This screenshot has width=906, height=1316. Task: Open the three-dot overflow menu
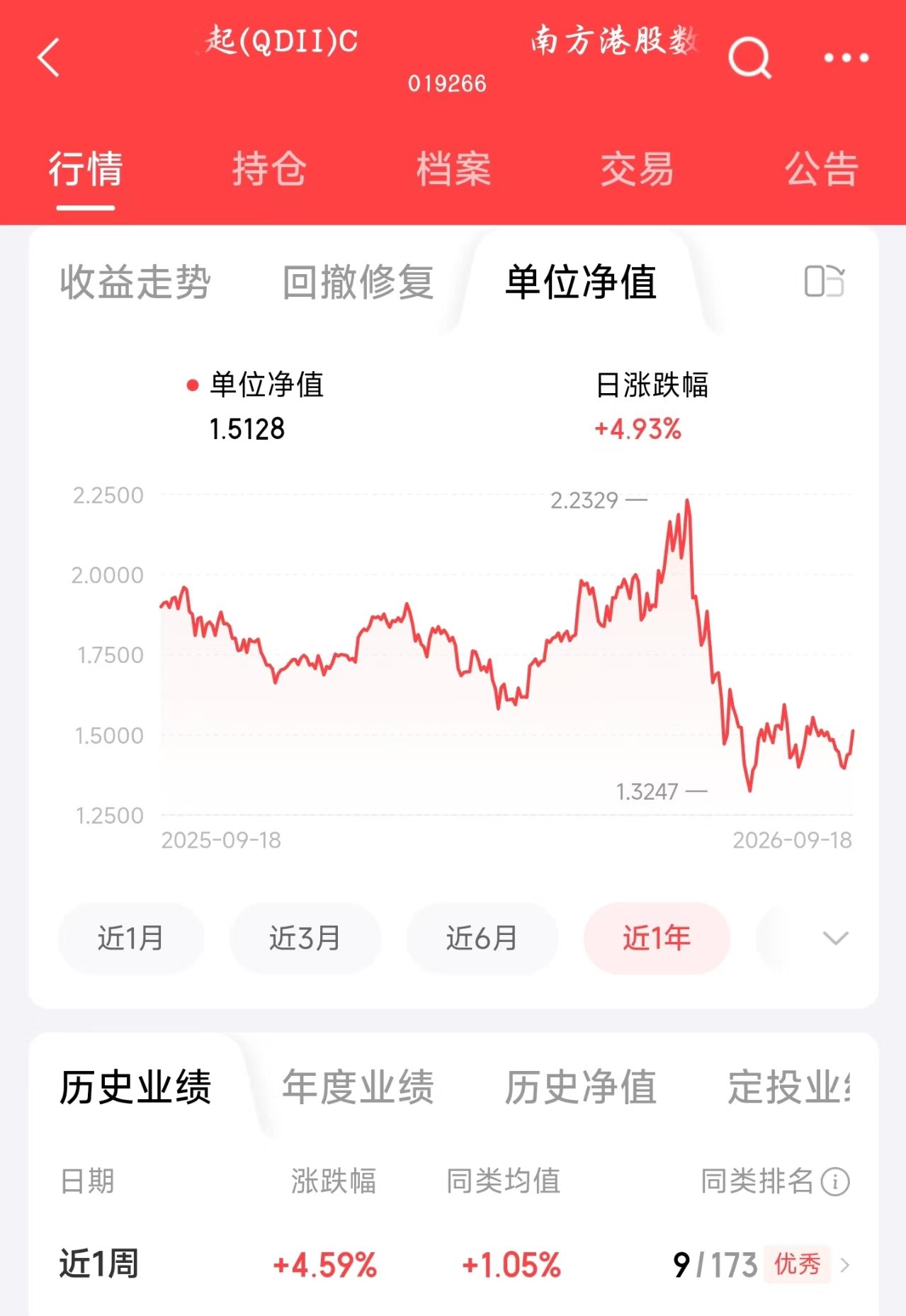(846, 58)
